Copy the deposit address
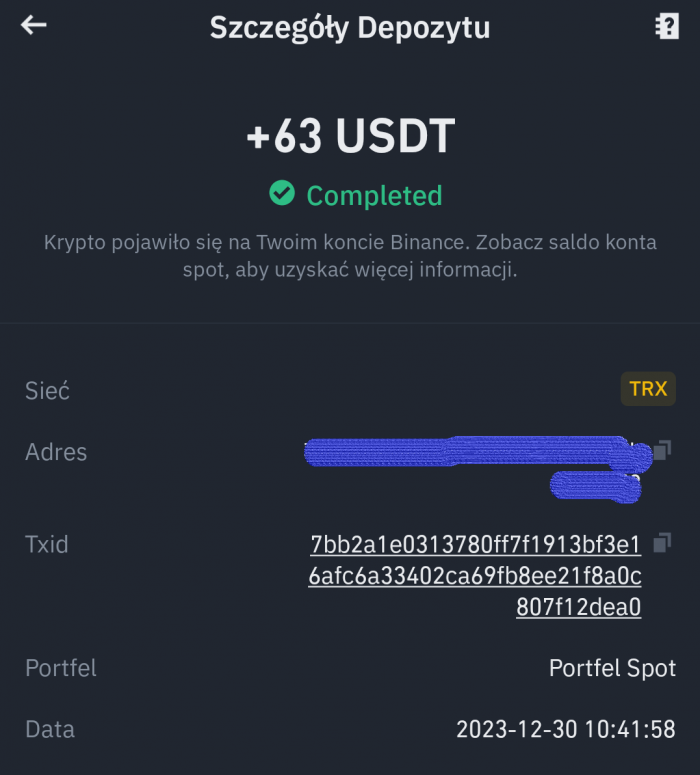Viewport: 700px width, 775px height. tap(662, 451)
